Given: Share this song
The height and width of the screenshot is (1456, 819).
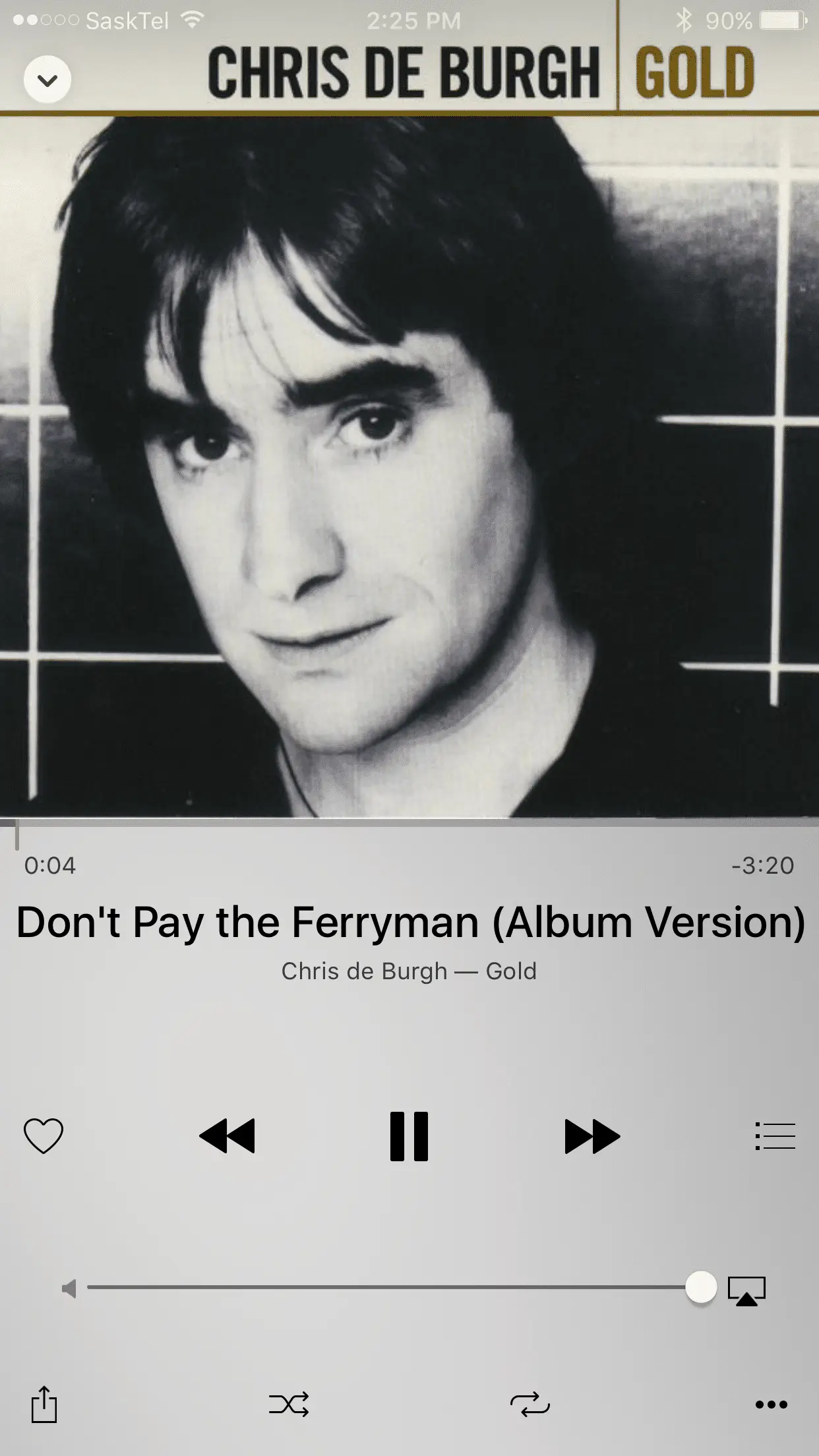Looking at the screenshot, I should tap(44, 1404).
